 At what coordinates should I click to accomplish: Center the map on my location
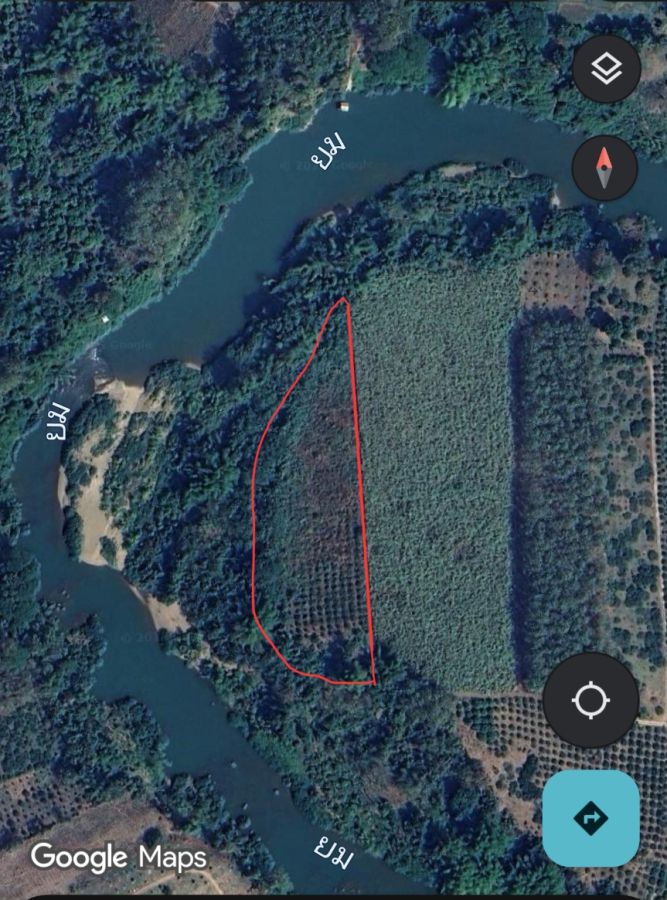tap(590, 700)
